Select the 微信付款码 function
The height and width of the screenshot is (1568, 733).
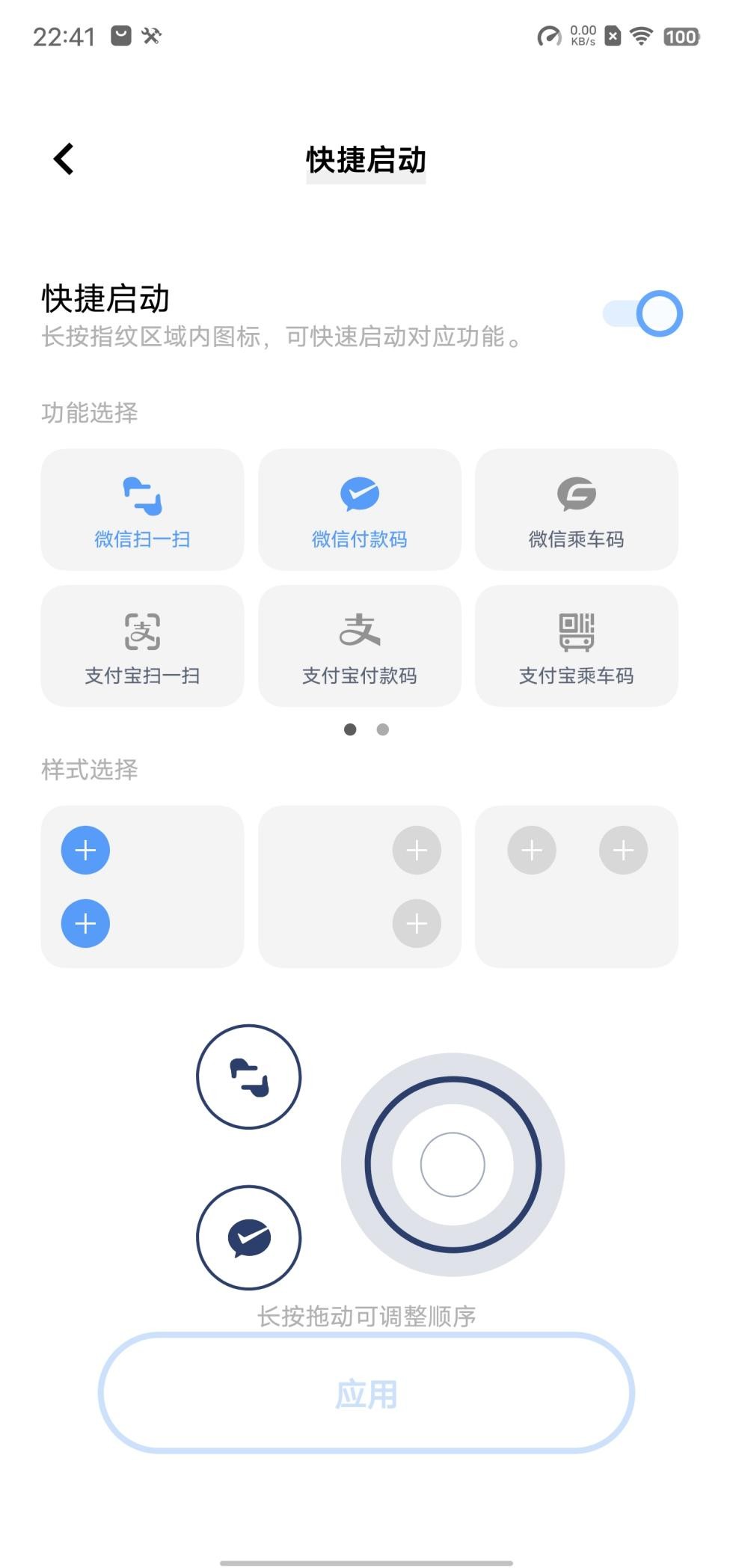(x=360, y=509)
